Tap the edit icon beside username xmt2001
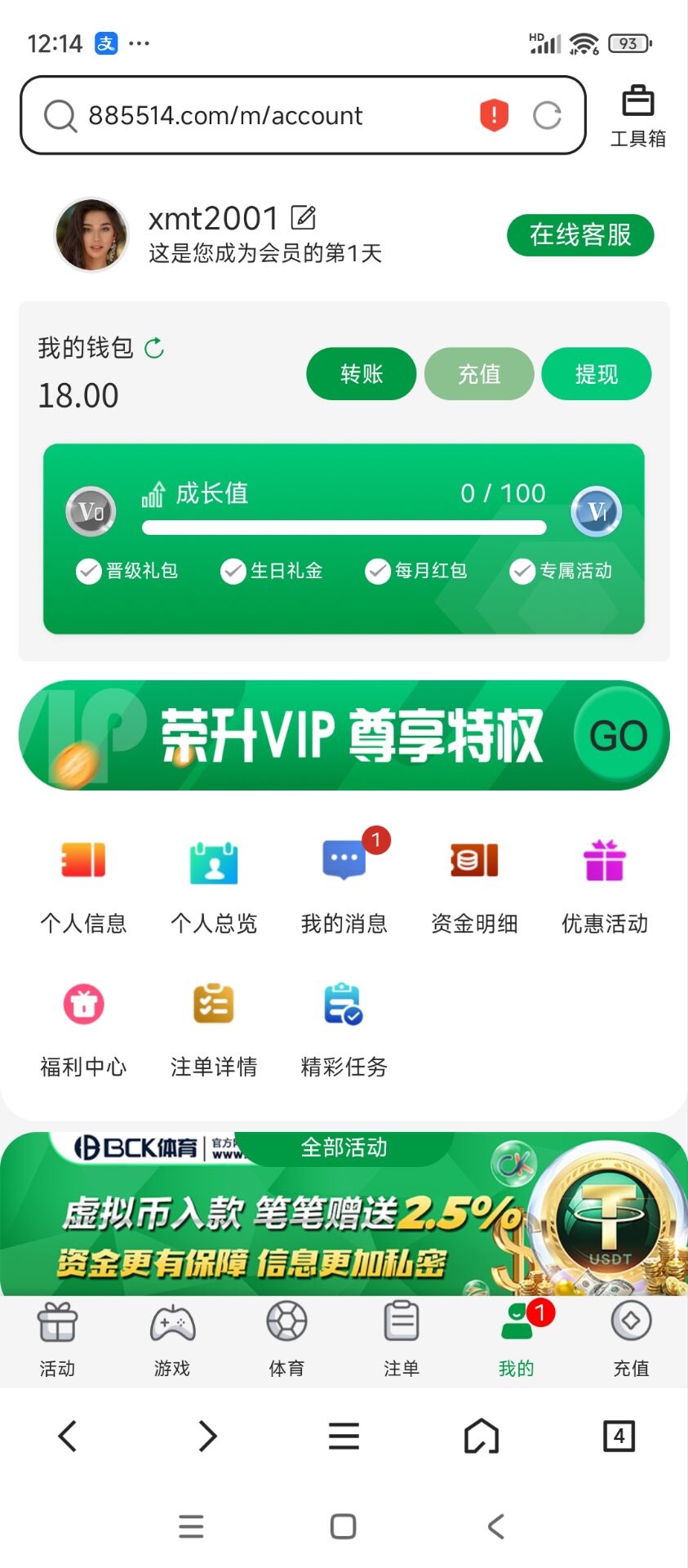 (303, 218)
